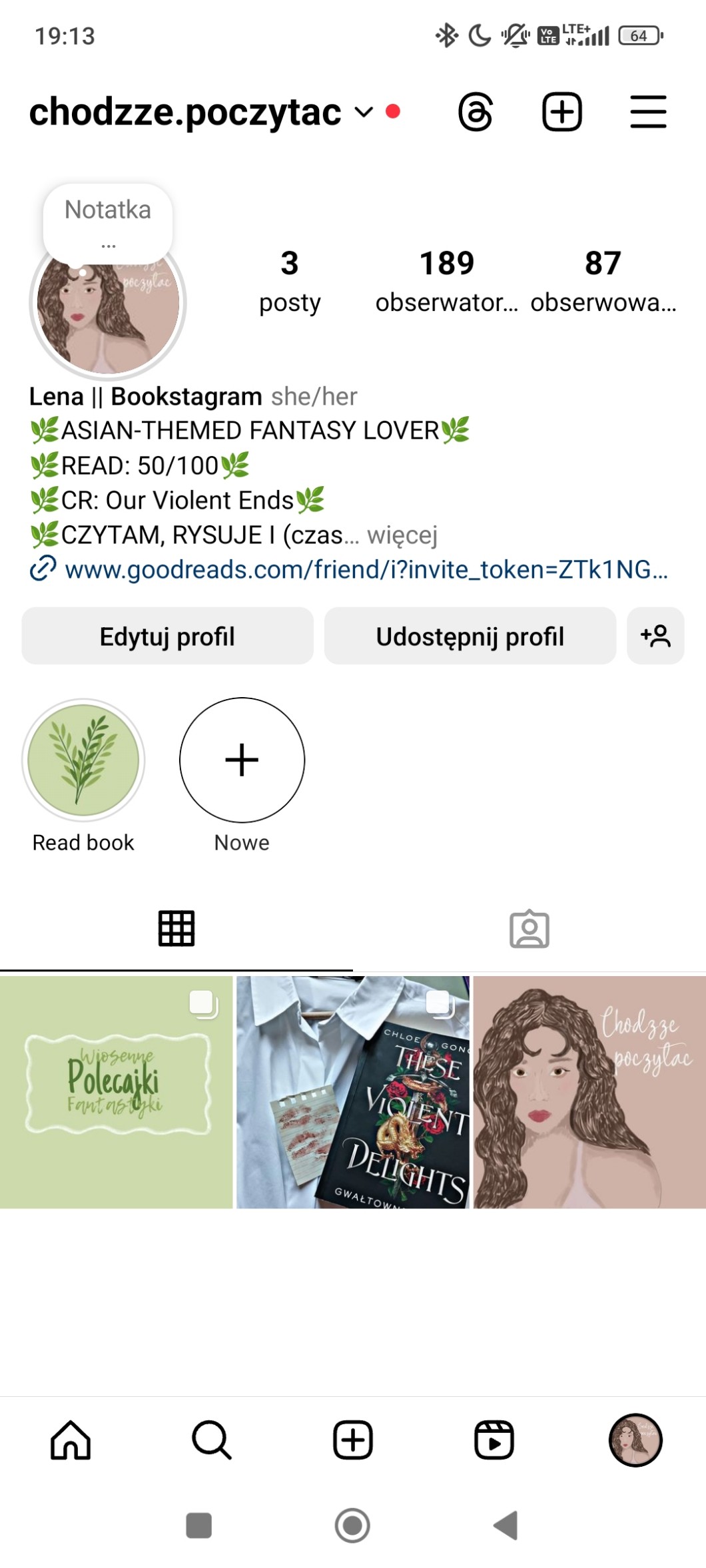Expand the bio with więcej
The image size is (706, 1568).
402,535
